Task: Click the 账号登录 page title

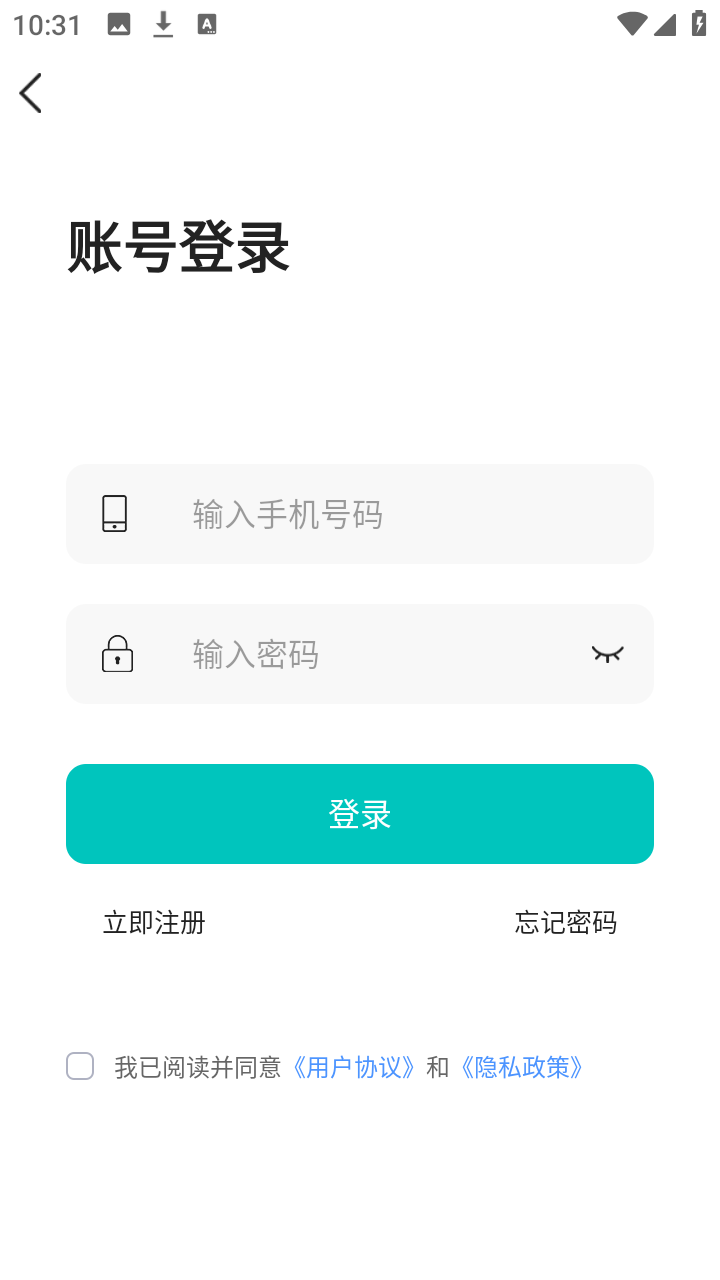Action: pos(177,247)
